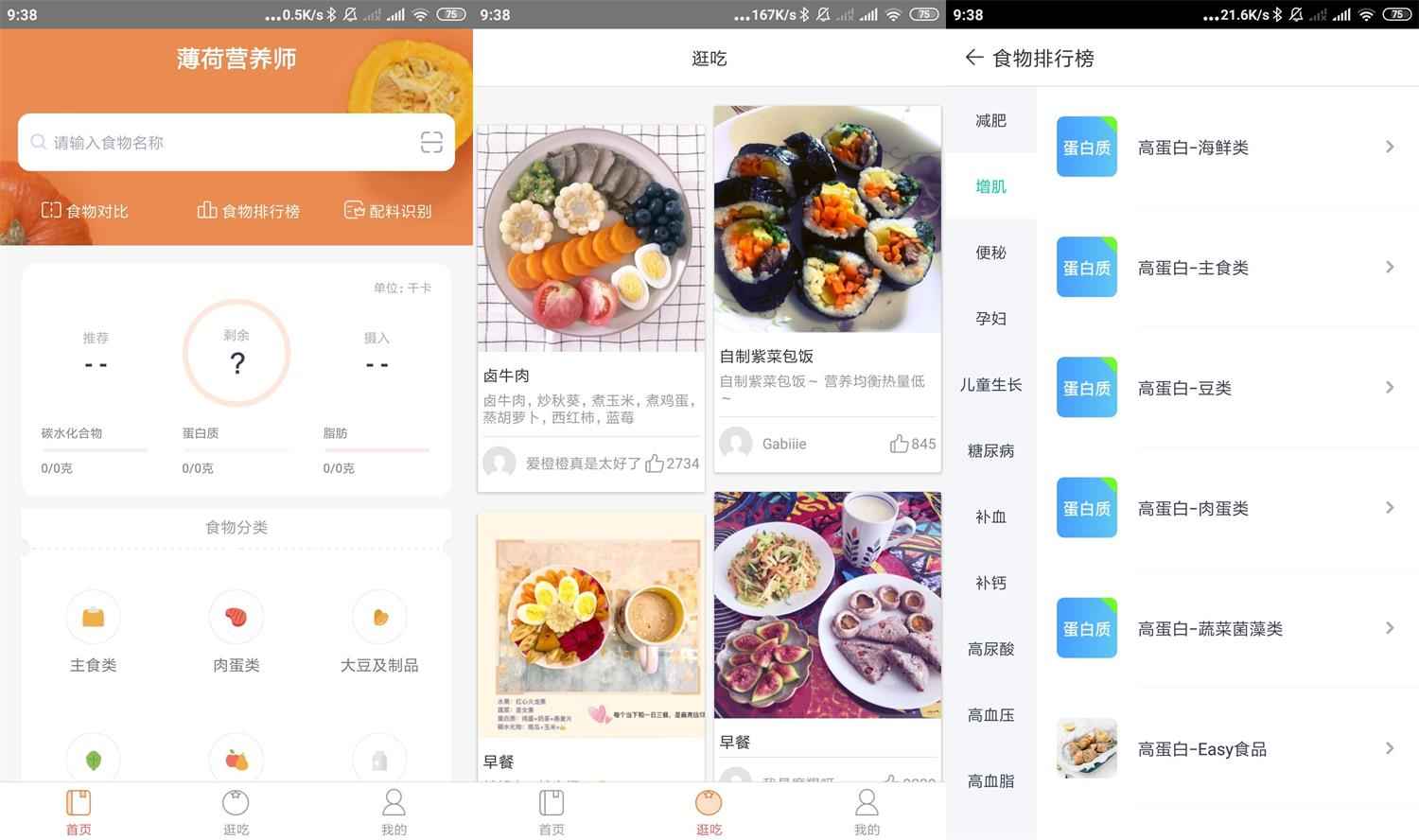Image resolution: width=1419 pixels, height=840 pixels.
Task: Open 配料识别 ingredient recognition
Action: [388, 211]
